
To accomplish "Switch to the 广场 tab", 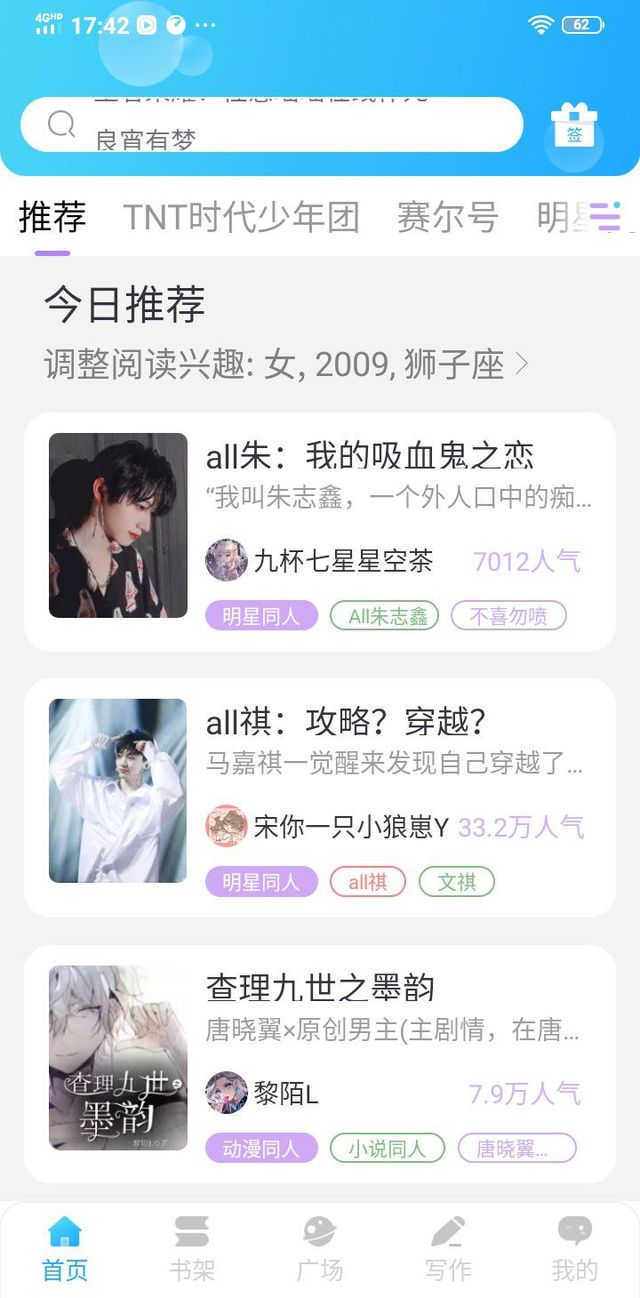I will coord(319,1250).
